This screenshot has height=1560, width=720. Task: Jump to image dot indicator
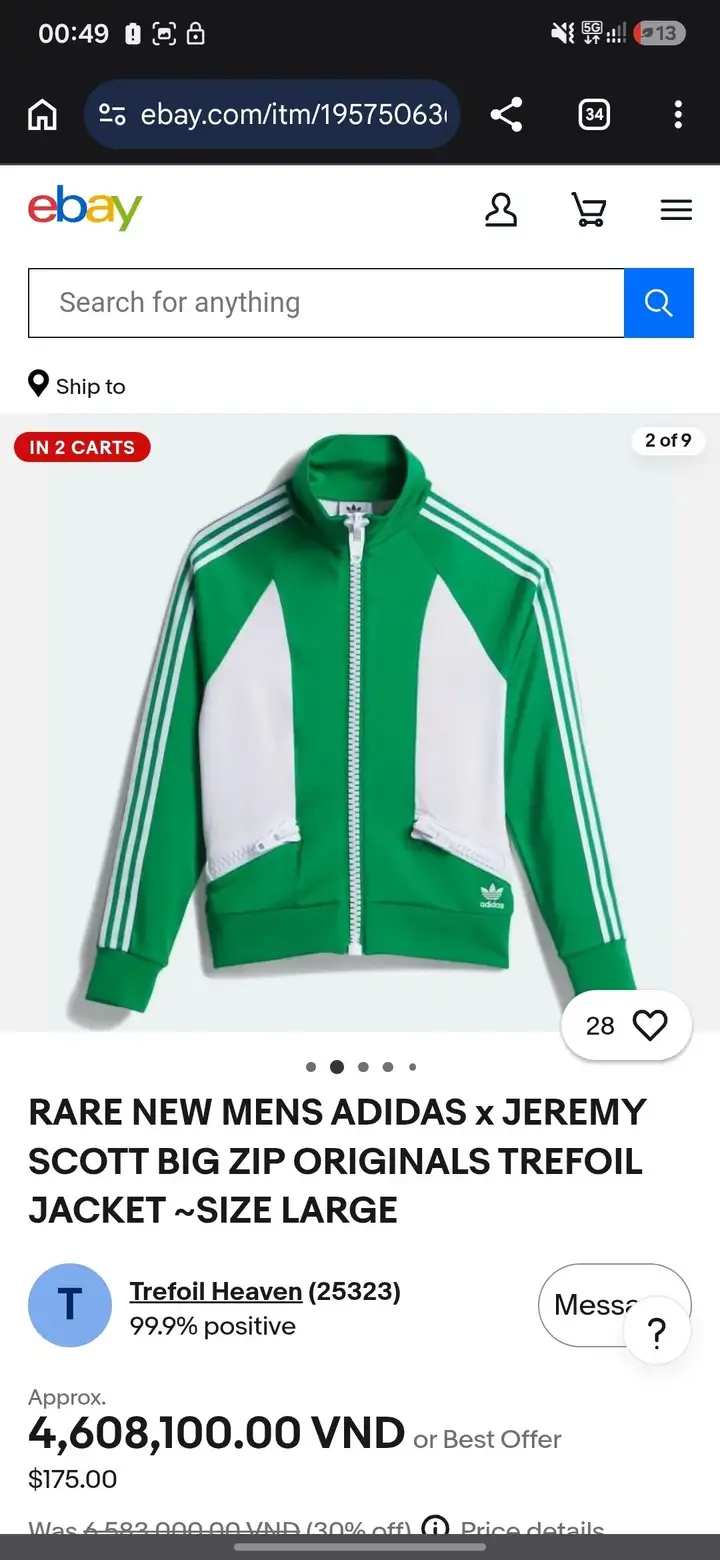point(362,1067)
